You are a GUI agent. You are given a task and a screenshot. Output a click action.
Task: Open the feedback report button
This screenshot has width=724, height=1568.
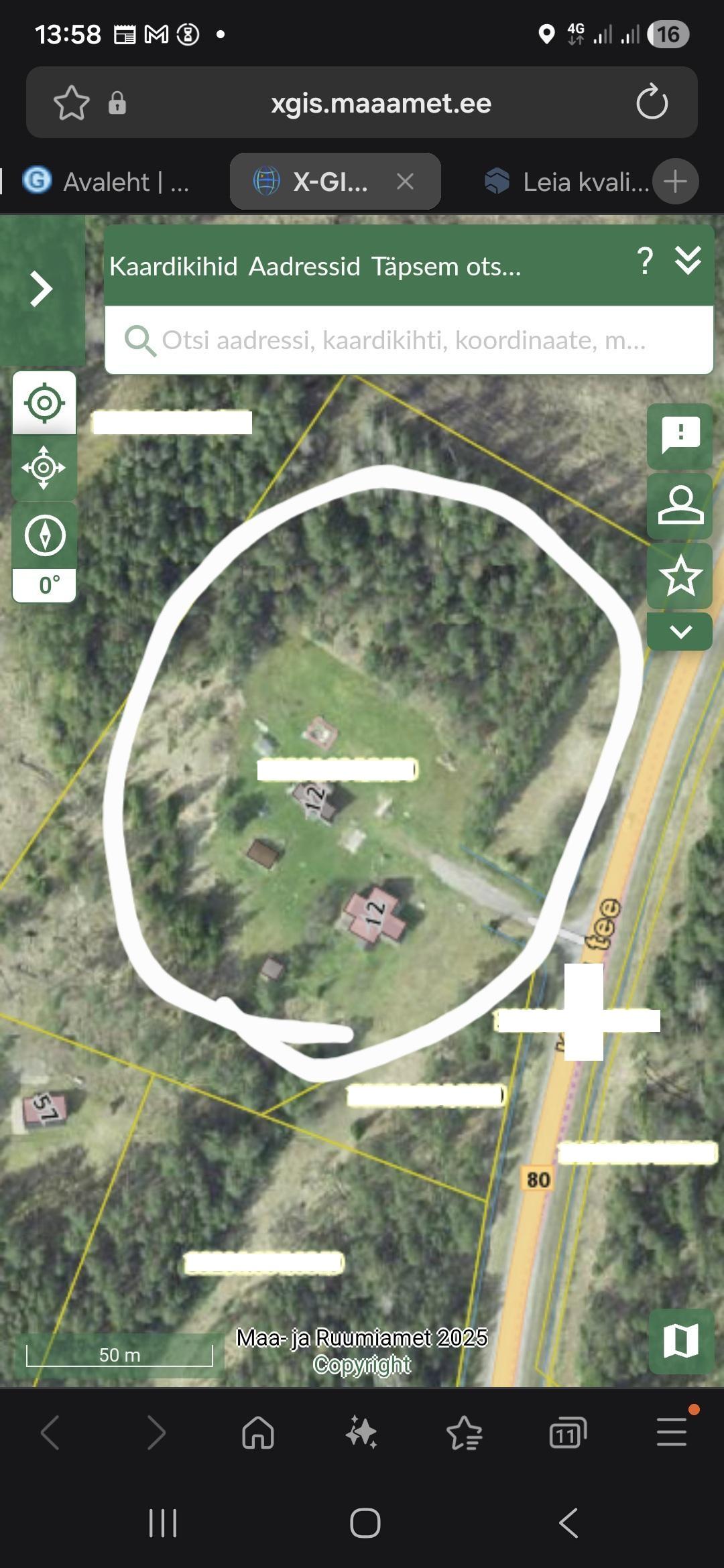(x=680, y=436)
